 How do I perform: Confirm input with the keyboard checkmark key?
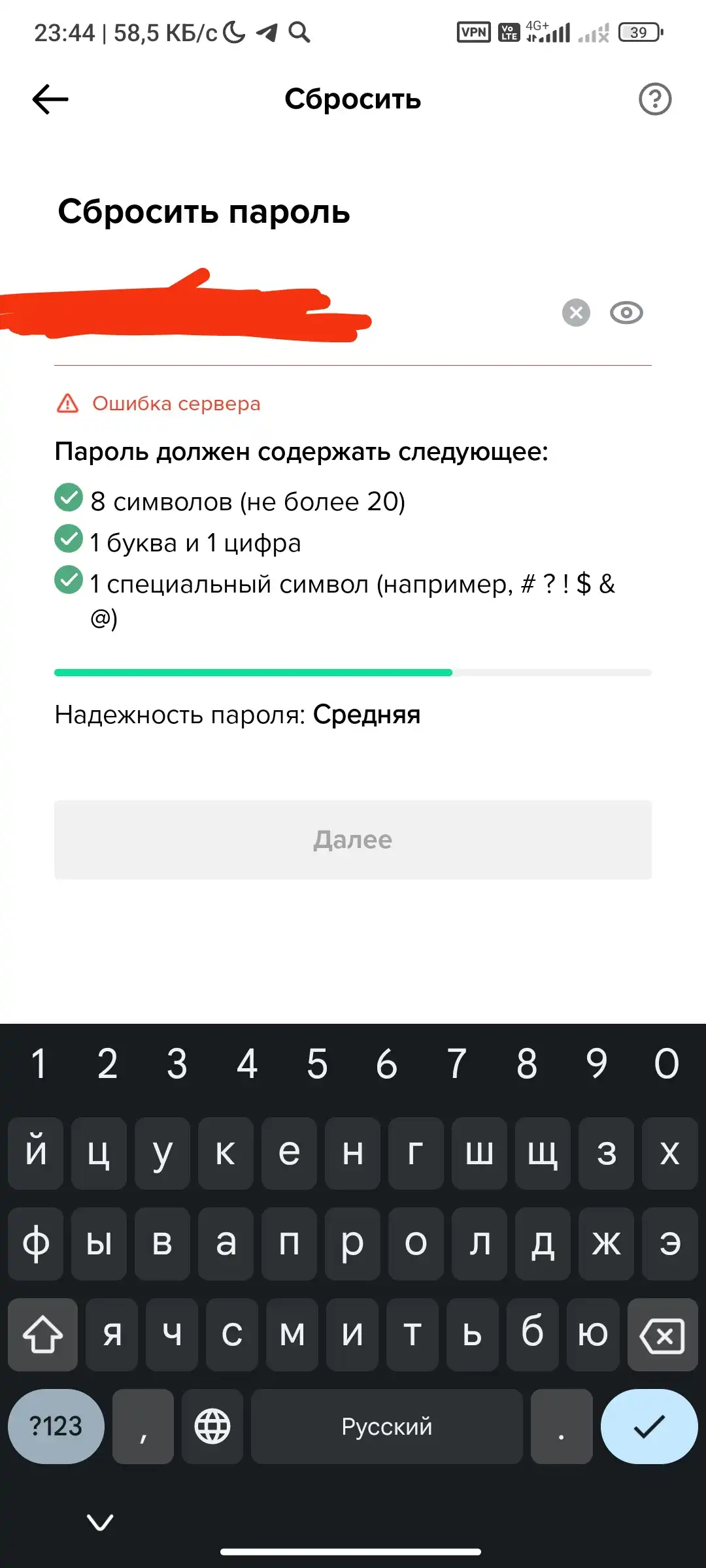[649, 1426]
